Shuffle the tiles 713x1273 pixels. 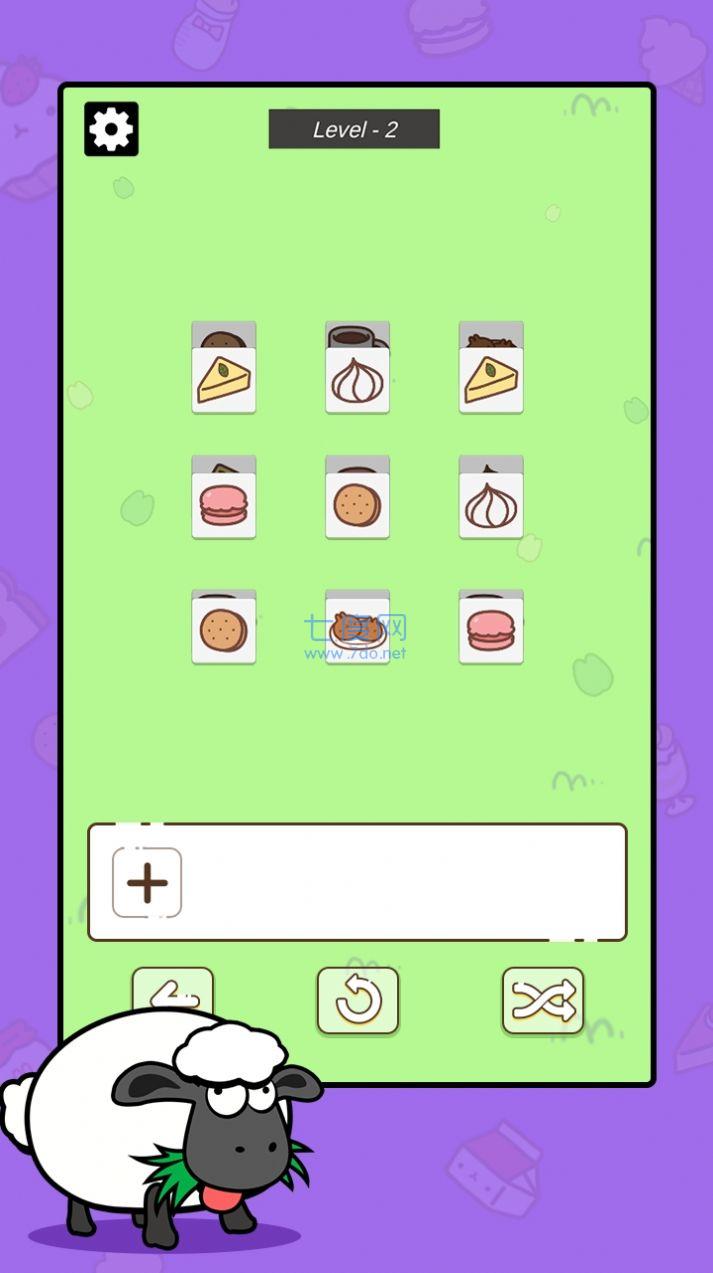543,1000
